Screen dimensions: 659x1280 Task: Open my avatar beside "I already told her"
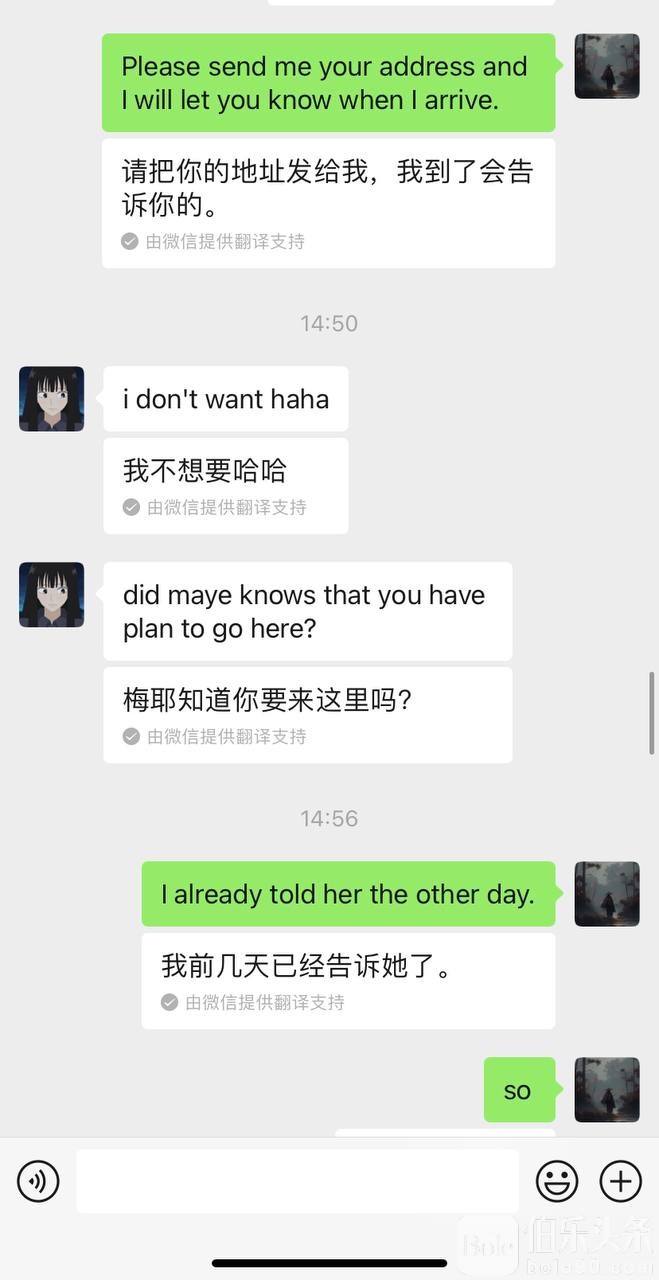(607, 894)
